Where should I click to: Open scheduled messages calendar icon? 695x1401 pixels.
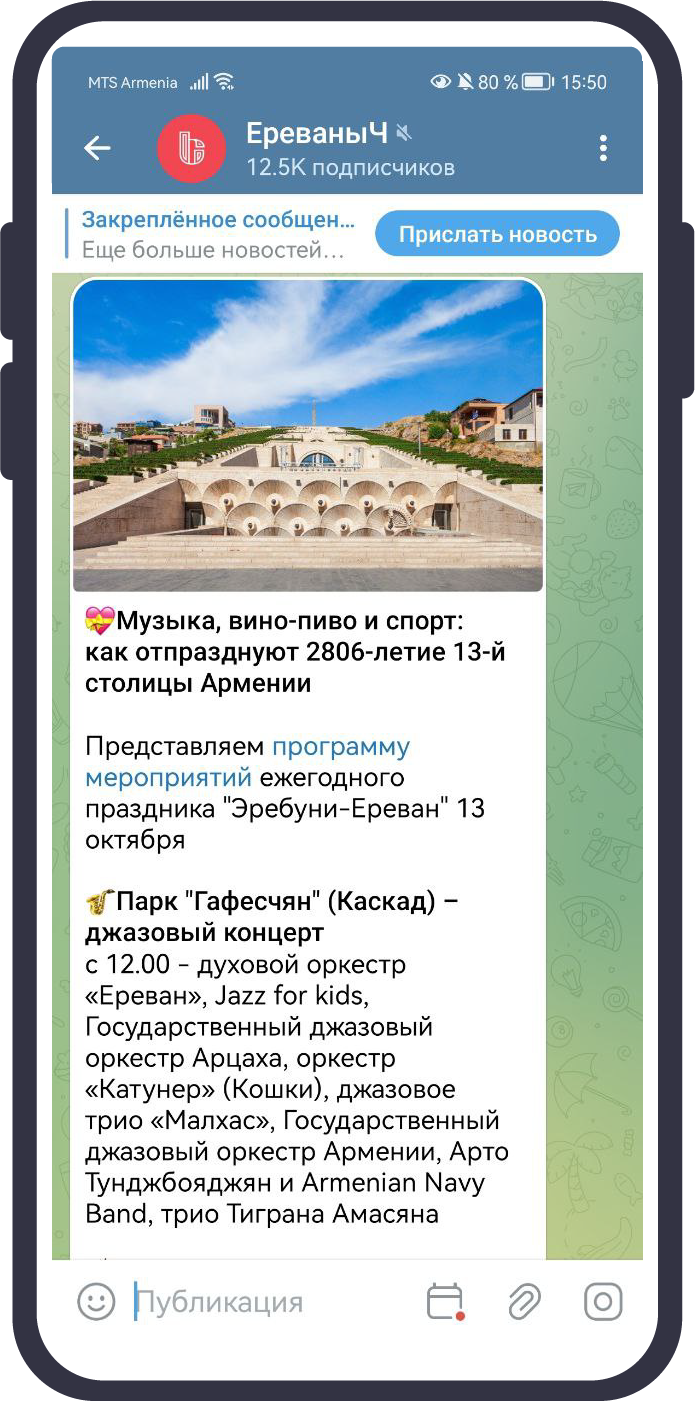click(445, 1302)
